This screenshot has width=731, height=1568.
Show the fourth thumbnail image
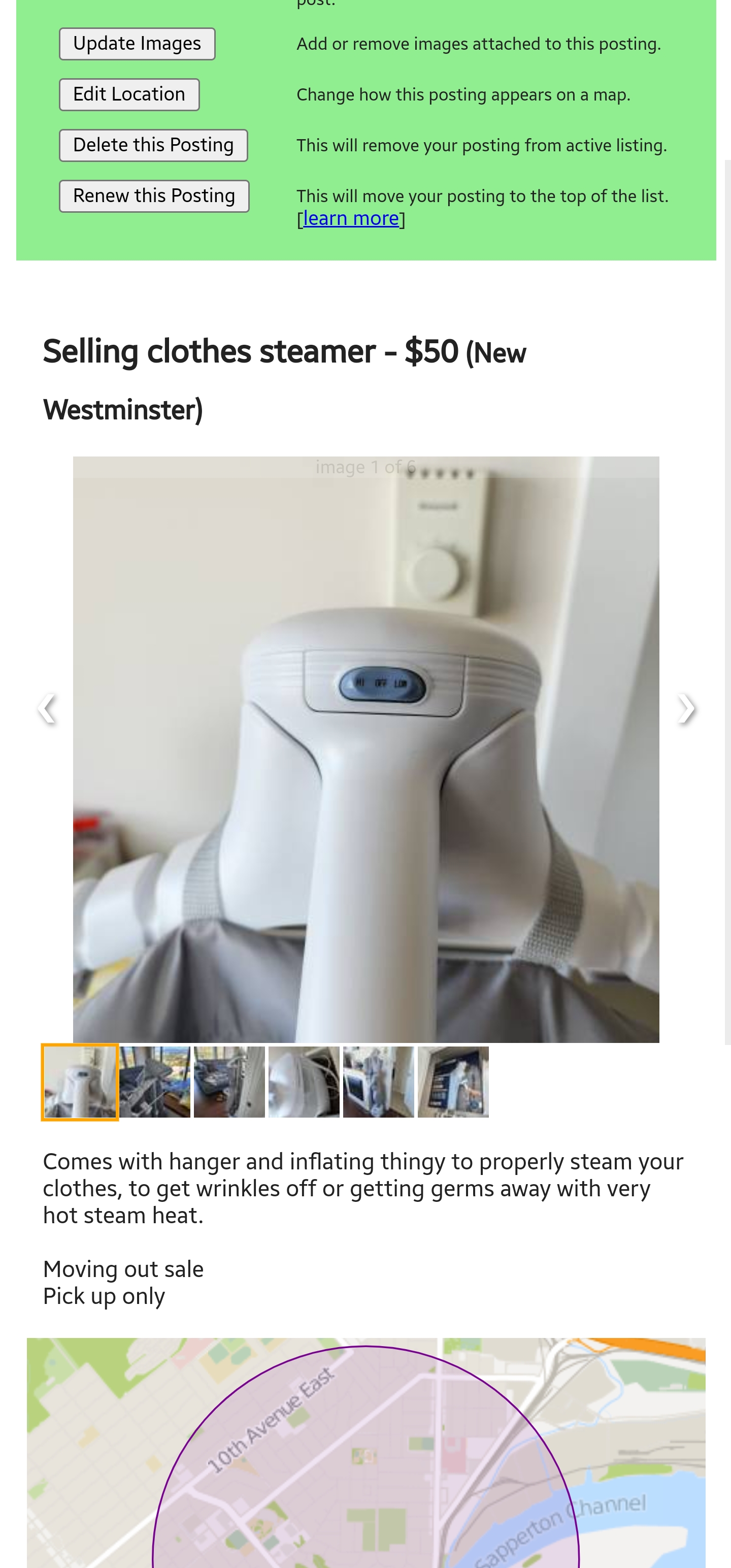[304, 1082]
